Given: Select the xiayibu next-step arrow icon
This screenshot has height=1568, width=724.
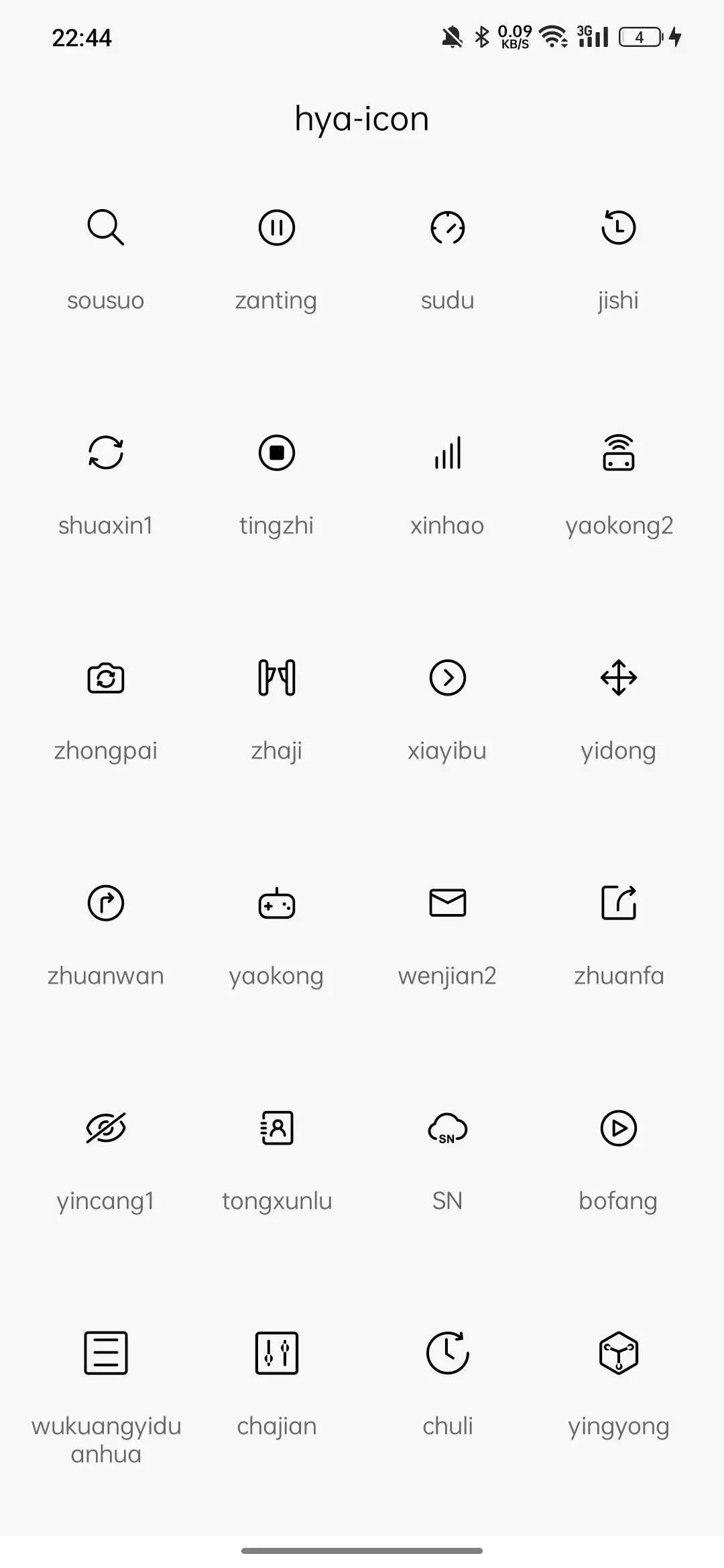Looking at the screenshot, I should (x=448, y=677).
